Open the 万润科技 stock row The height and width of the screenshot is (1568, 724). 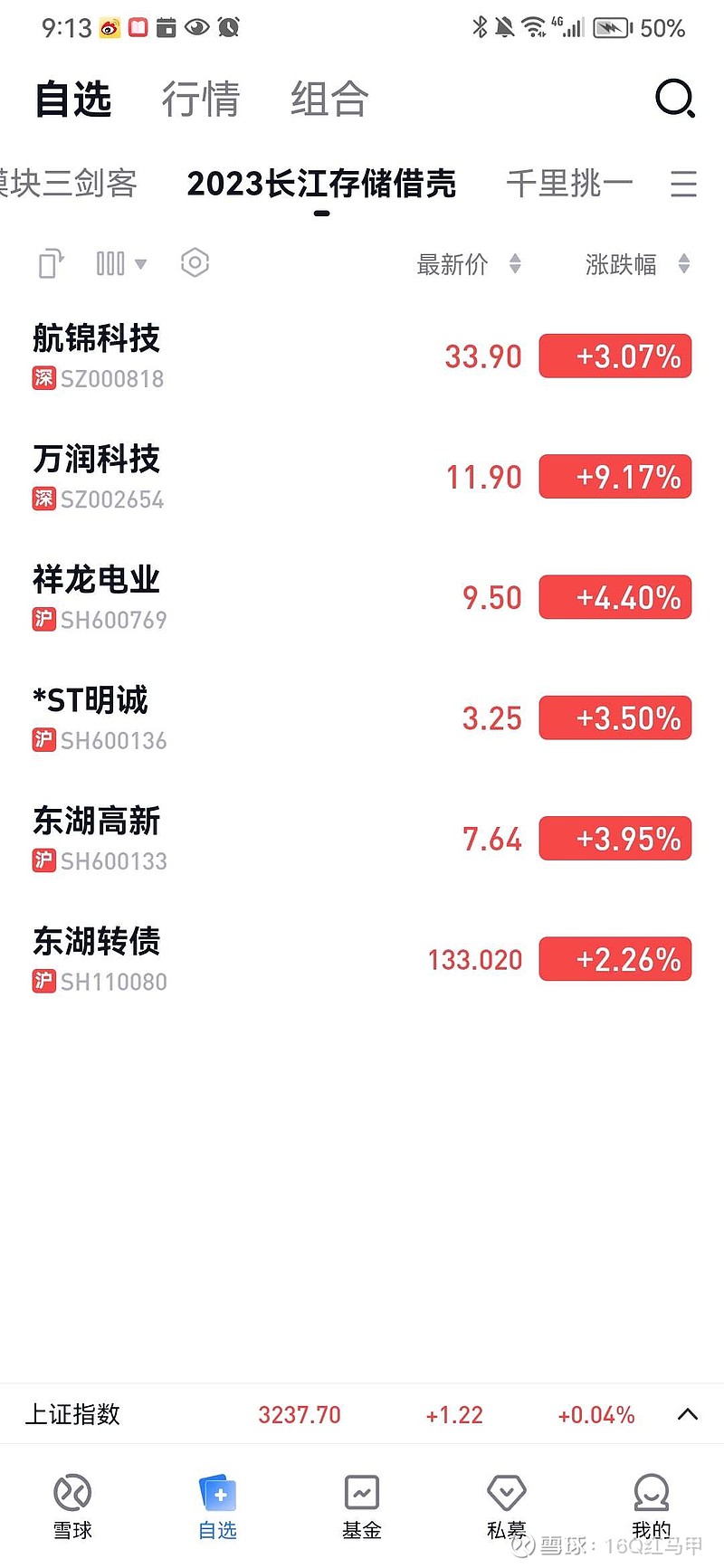362,477
